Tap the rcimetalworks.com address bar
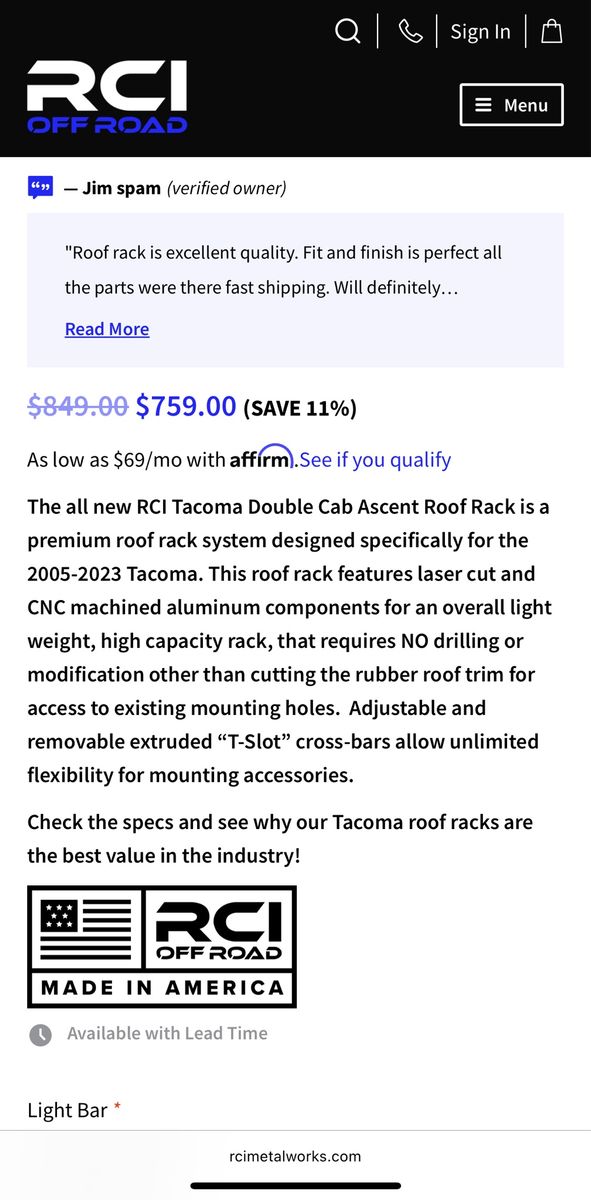The image size is (591, 1200). [295, 1156]
